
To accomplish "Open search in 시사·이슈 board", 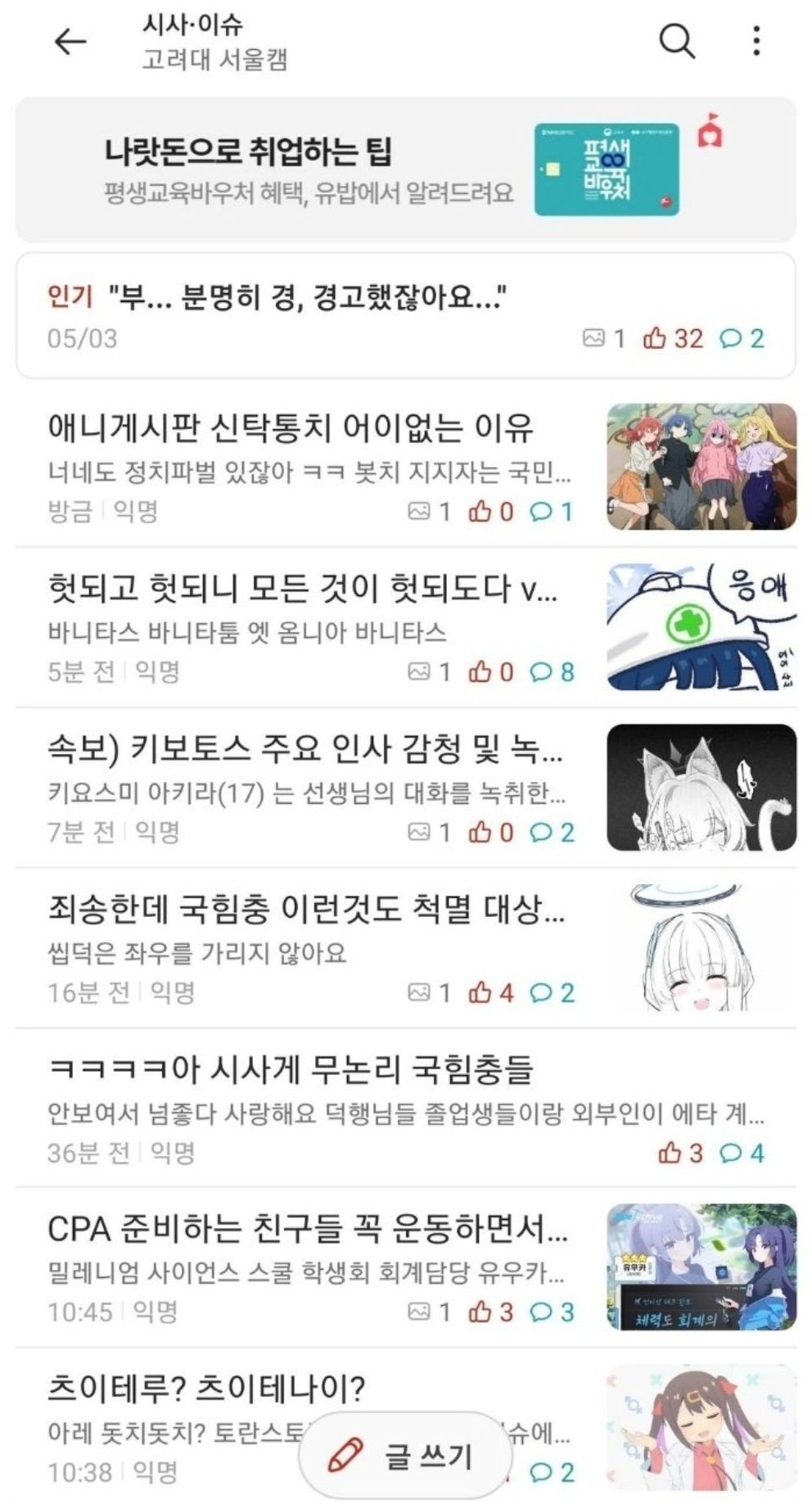I will point(677,40).
